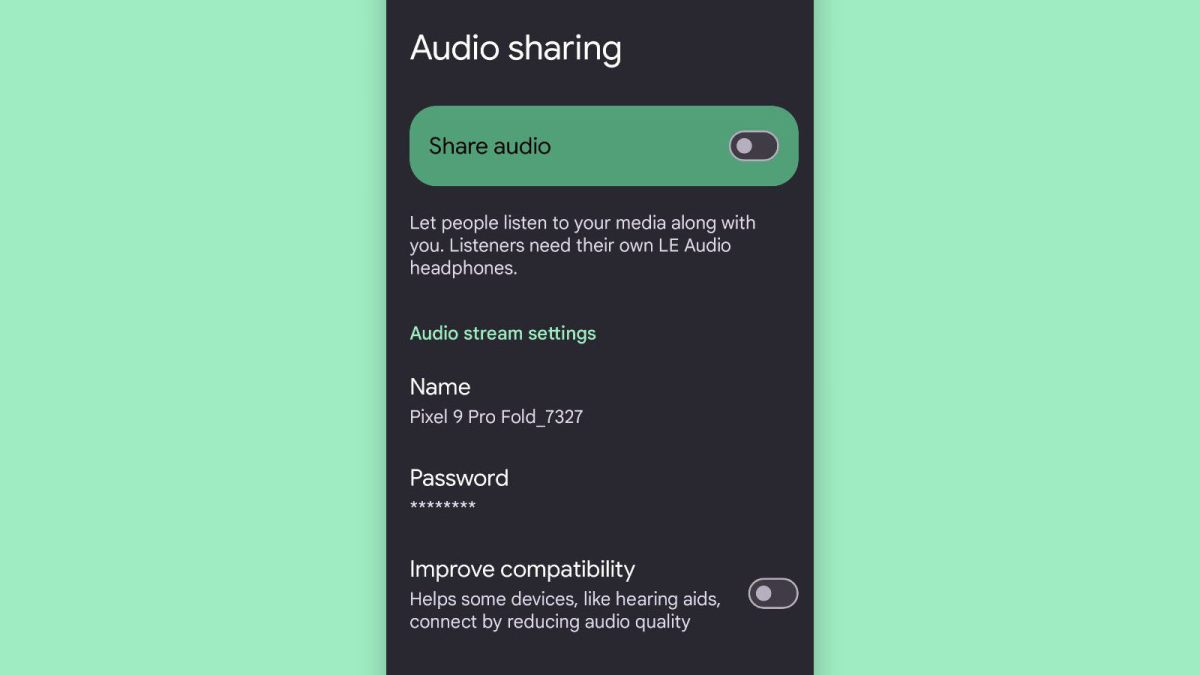The width and height of the screenshot is (1200, 675).
Task: Turn on the Share audio switch
Action: [753, 146]
